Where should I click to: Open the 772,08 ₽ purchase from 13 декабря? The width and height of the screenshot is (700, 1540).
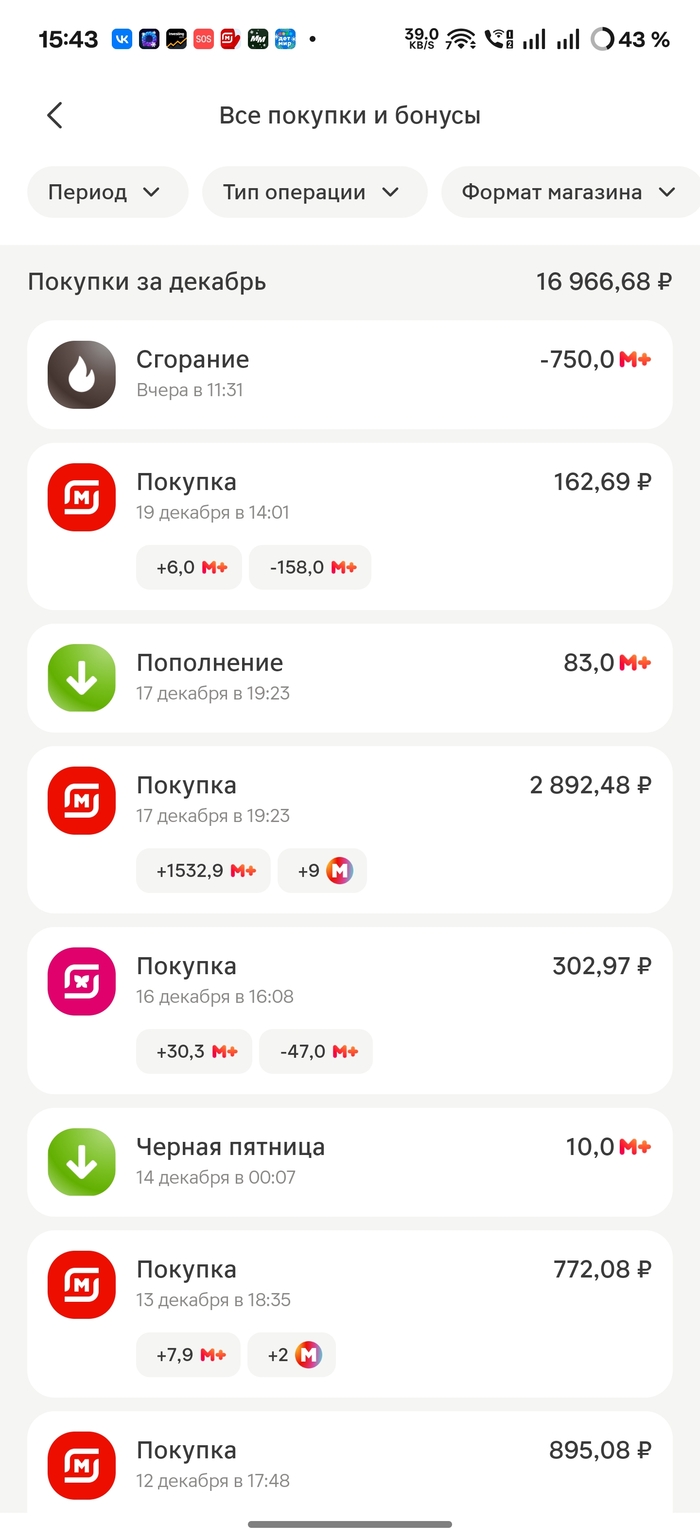(349, 1285)
